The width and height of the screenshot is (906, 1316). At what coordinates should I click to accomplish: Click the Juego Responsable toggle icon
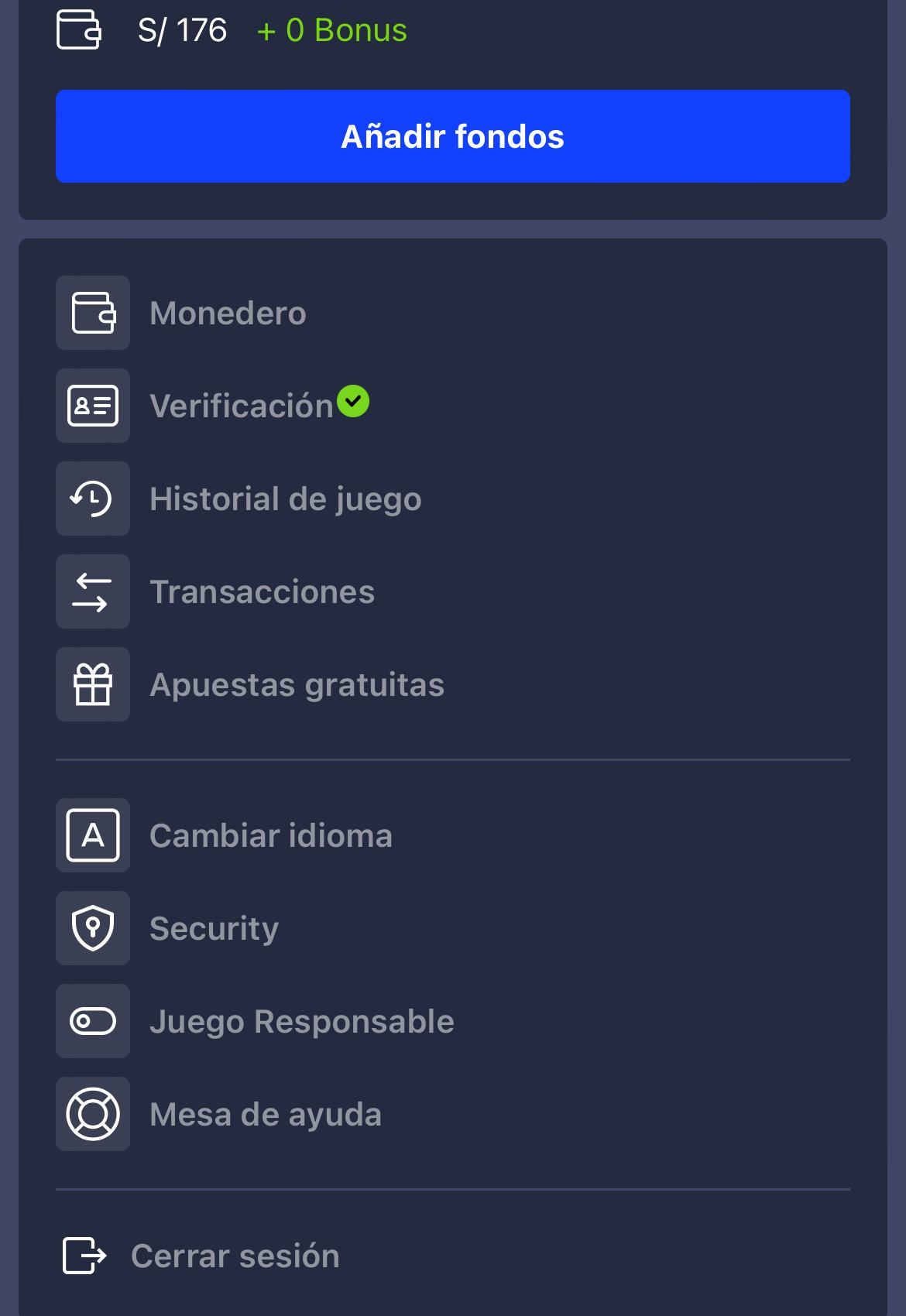[x=92, y=1021]
